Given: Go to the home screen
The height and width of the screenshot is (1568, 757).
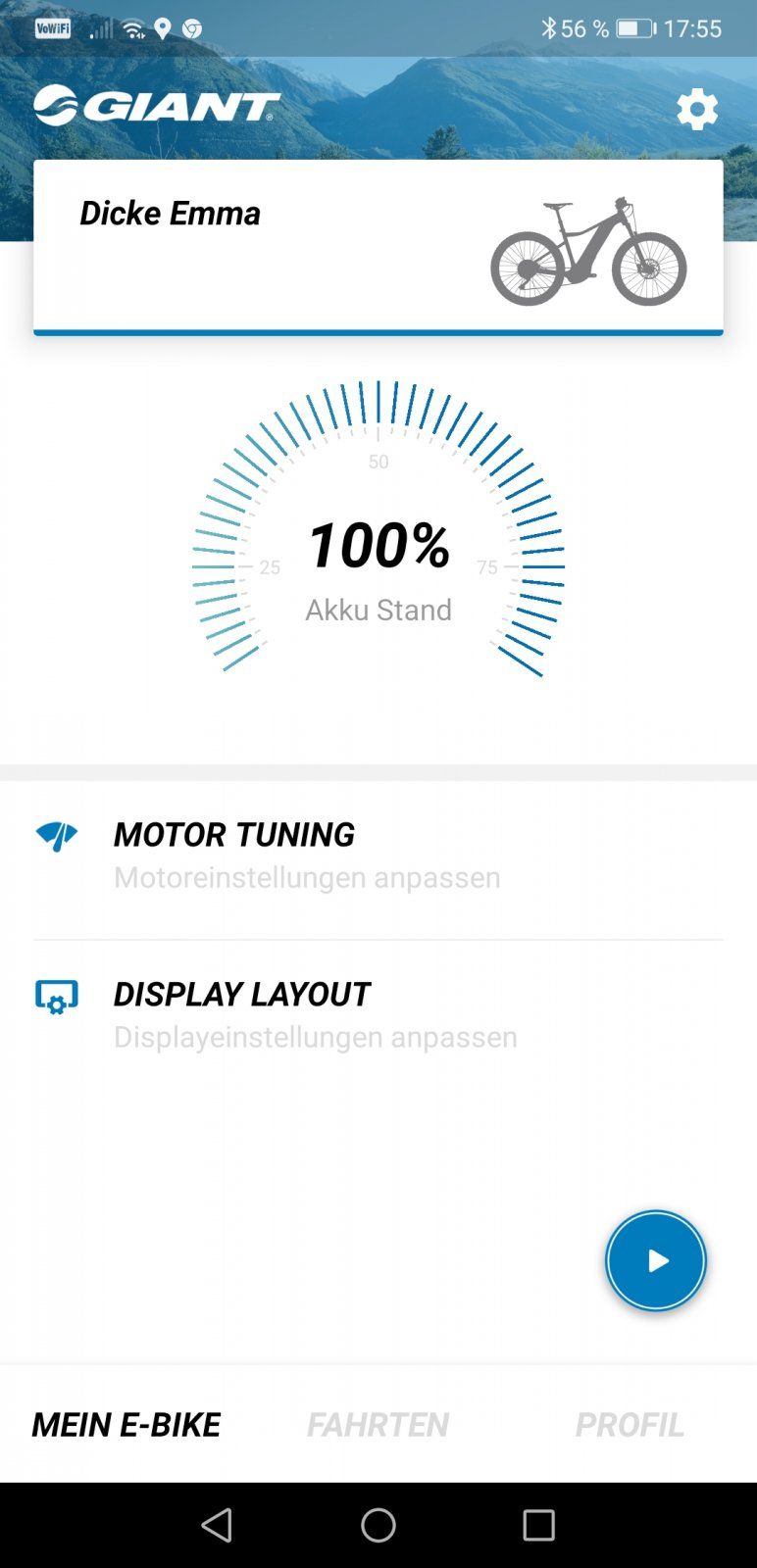Looking at the screenshot, I should [378, 1525].
